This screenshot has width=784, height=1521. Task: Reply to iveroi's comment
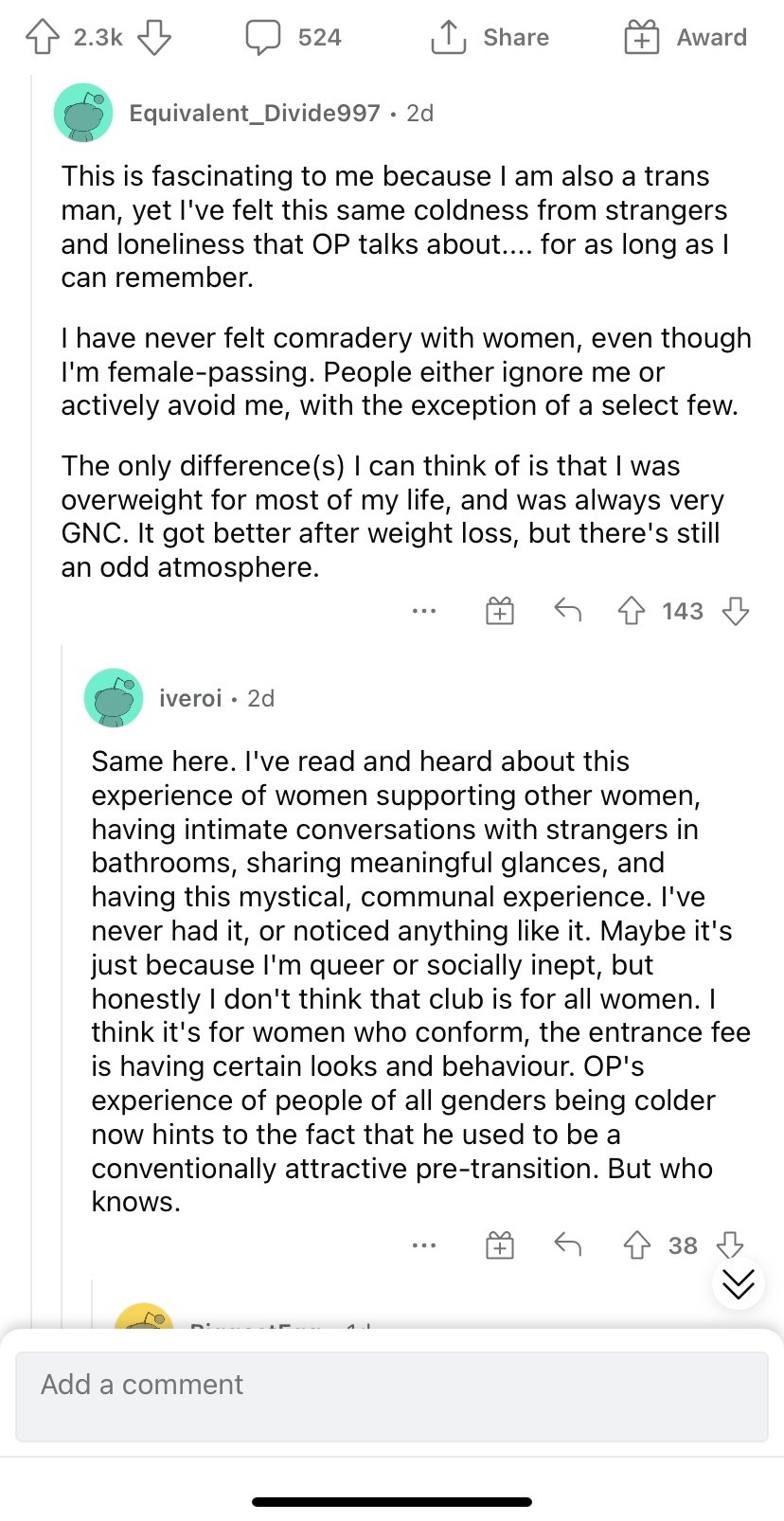[567, 1244]
